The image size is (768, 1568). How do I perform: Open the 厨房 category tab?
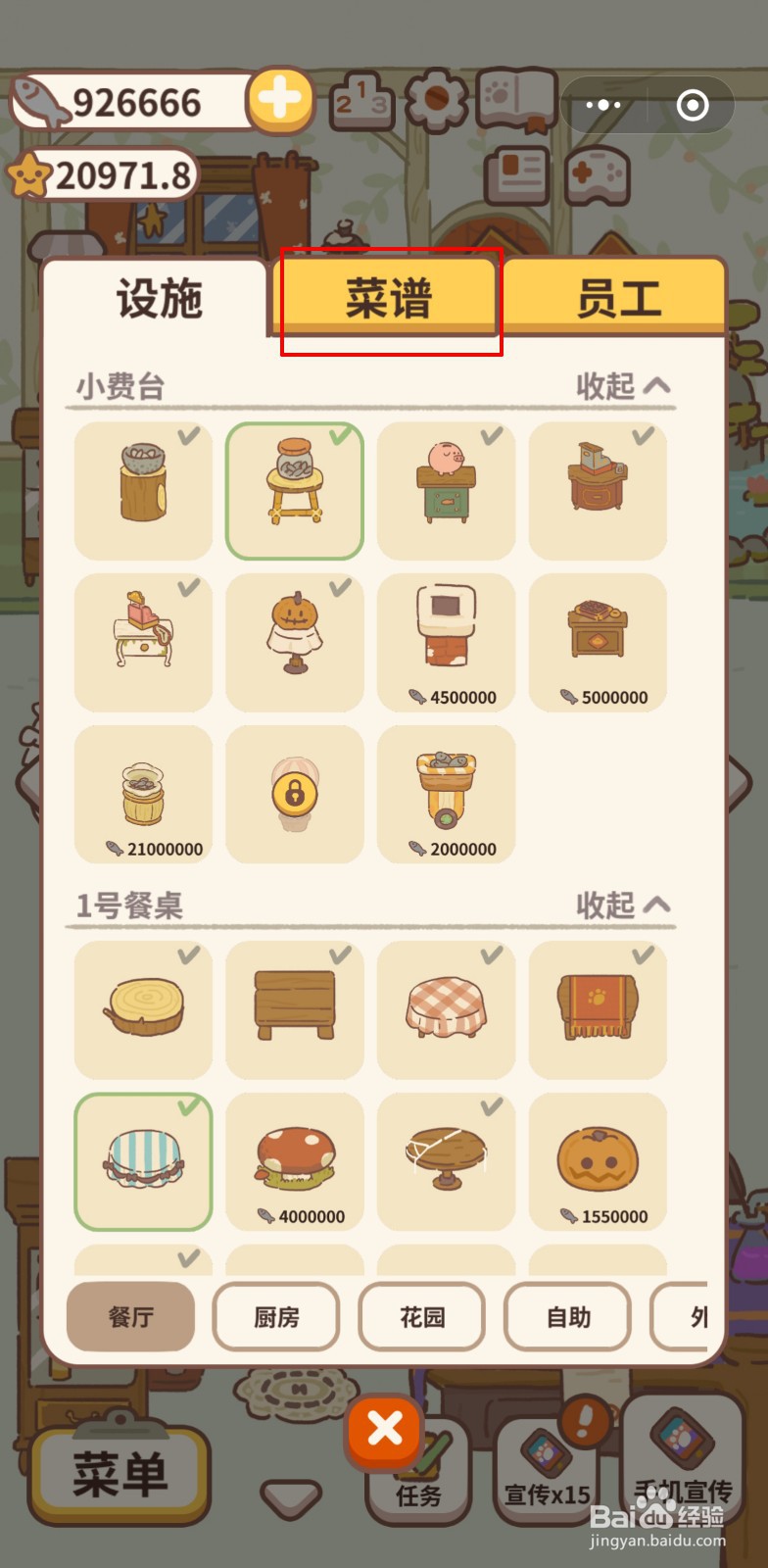276,1317
